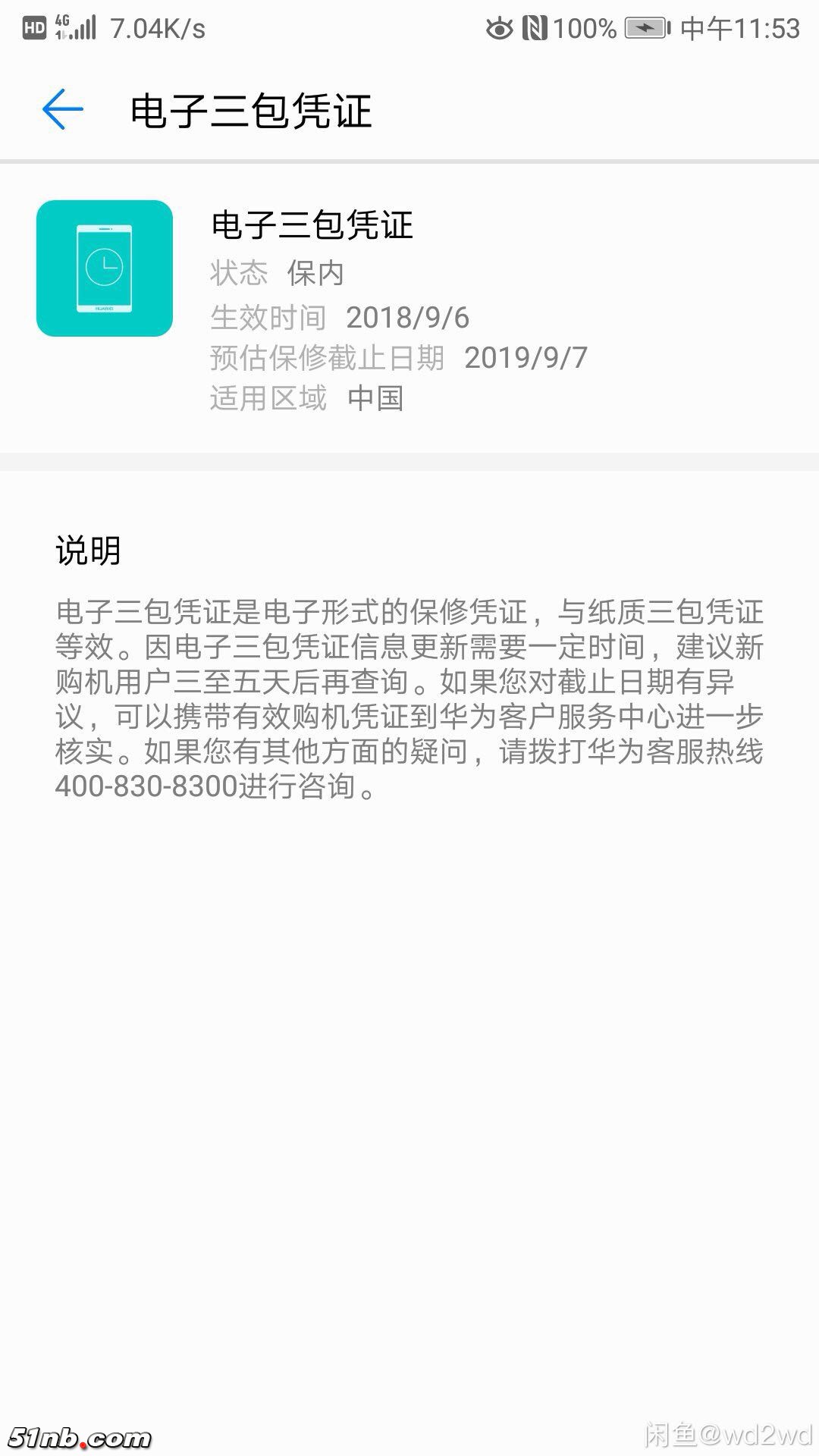Tap the teal electronic warranty certificate icon

104,269
